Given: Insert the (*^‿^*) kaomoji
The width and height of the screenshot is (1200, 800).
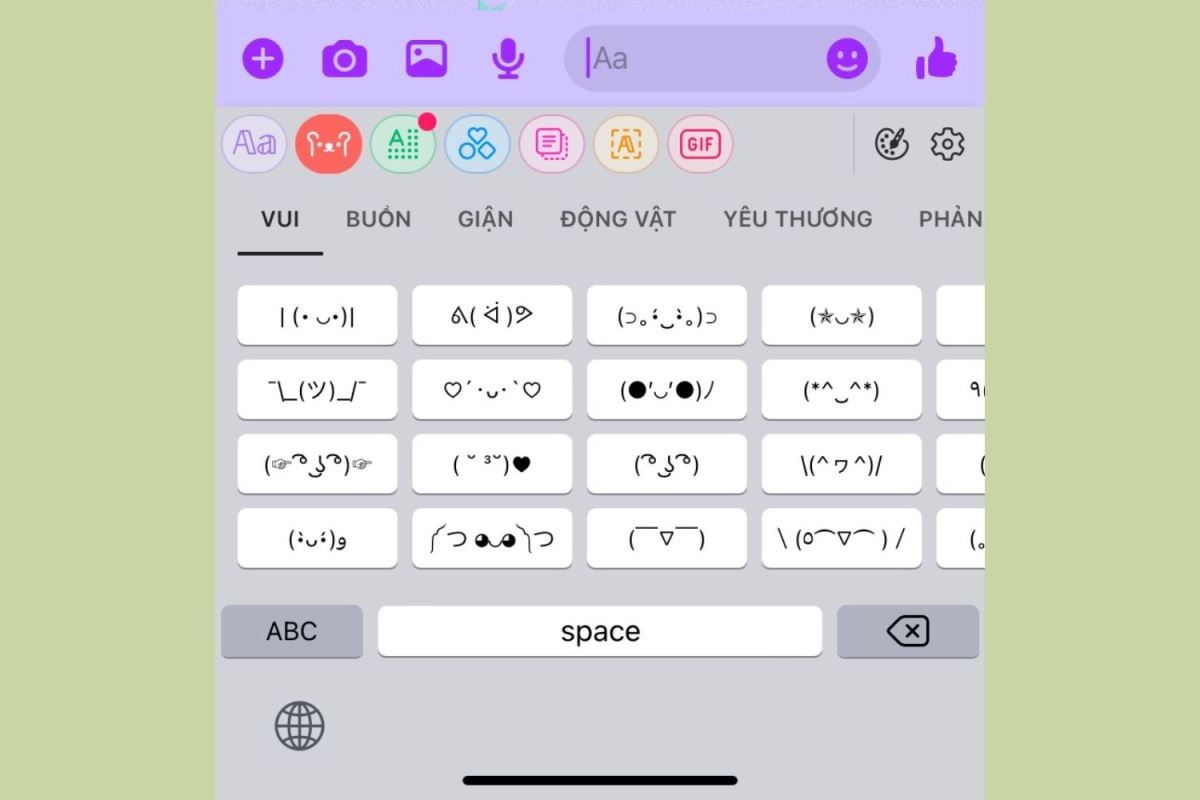Looking at the screenshot, I should [841, 390].
